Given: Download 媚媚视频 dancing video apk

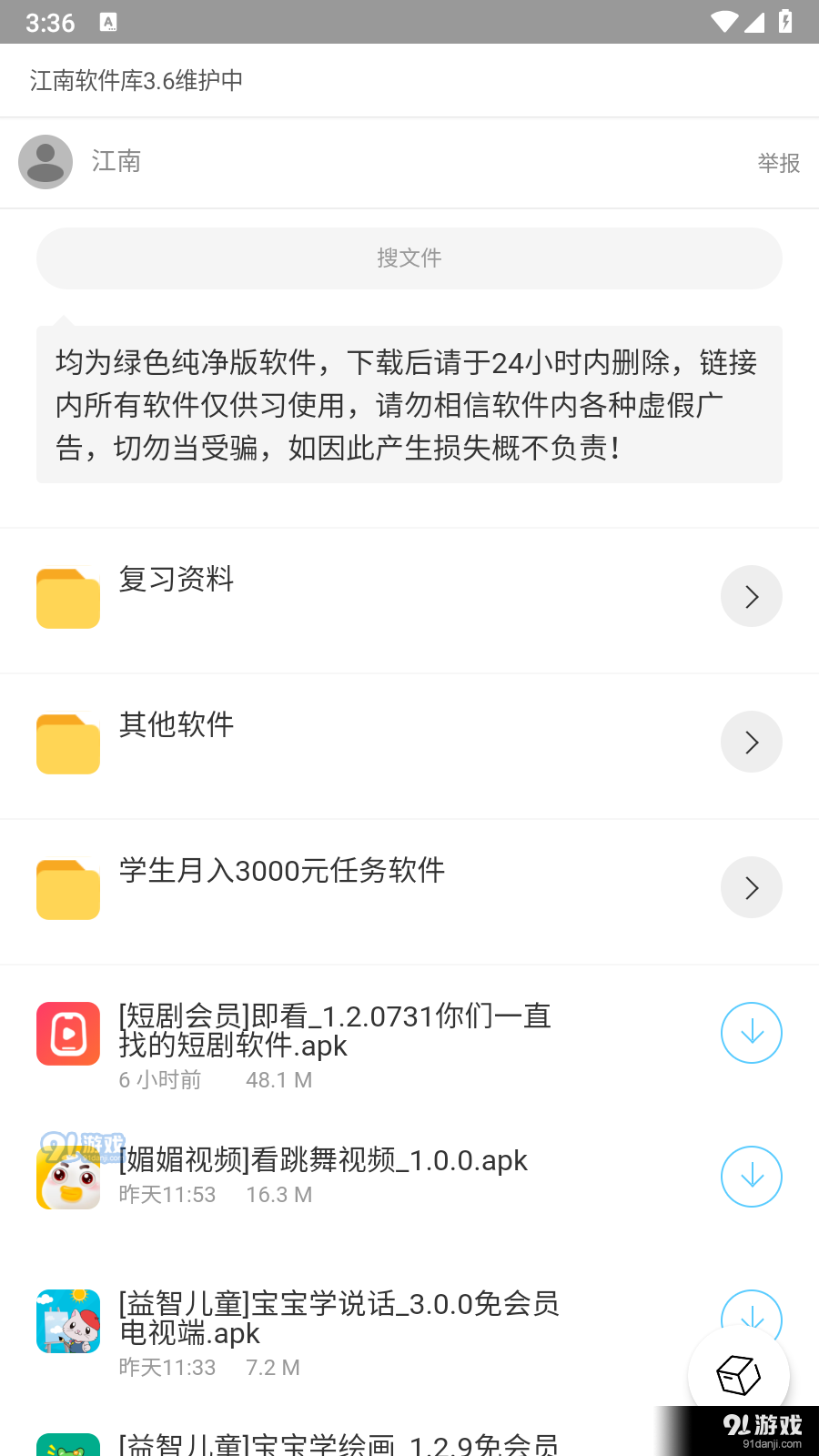Looking at the screenshot, I should point(751,1177).
